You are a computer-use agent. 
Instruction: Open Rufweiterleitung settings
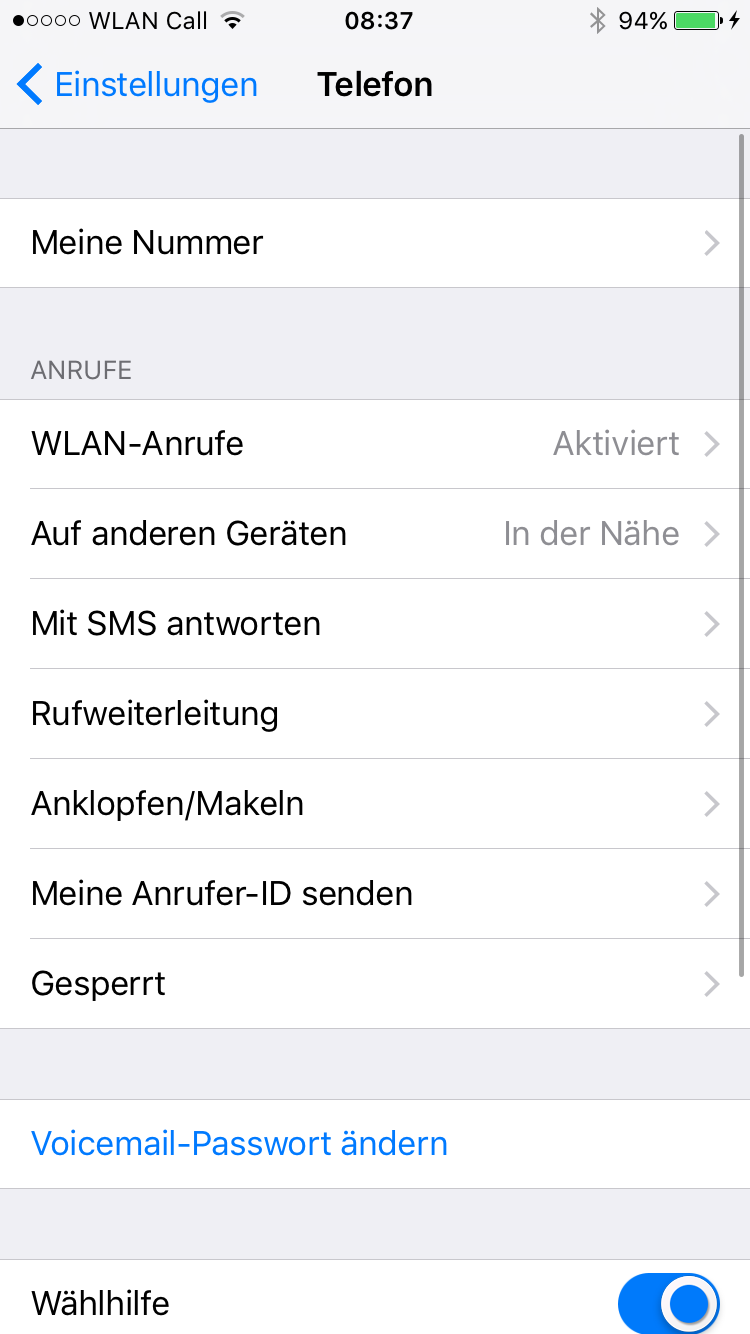[375, 714]
